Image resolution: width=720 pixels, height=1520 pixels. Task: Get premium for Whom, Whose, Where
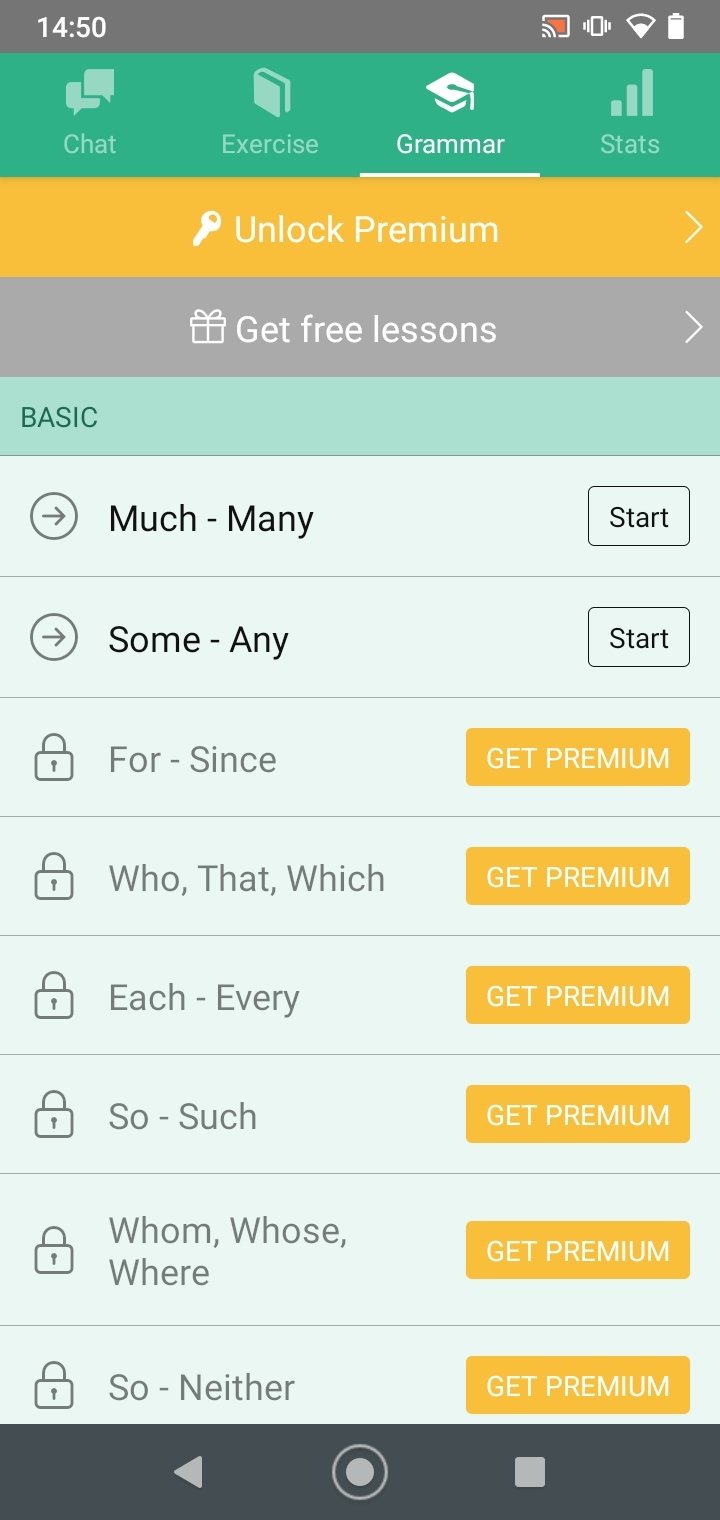578,1250
